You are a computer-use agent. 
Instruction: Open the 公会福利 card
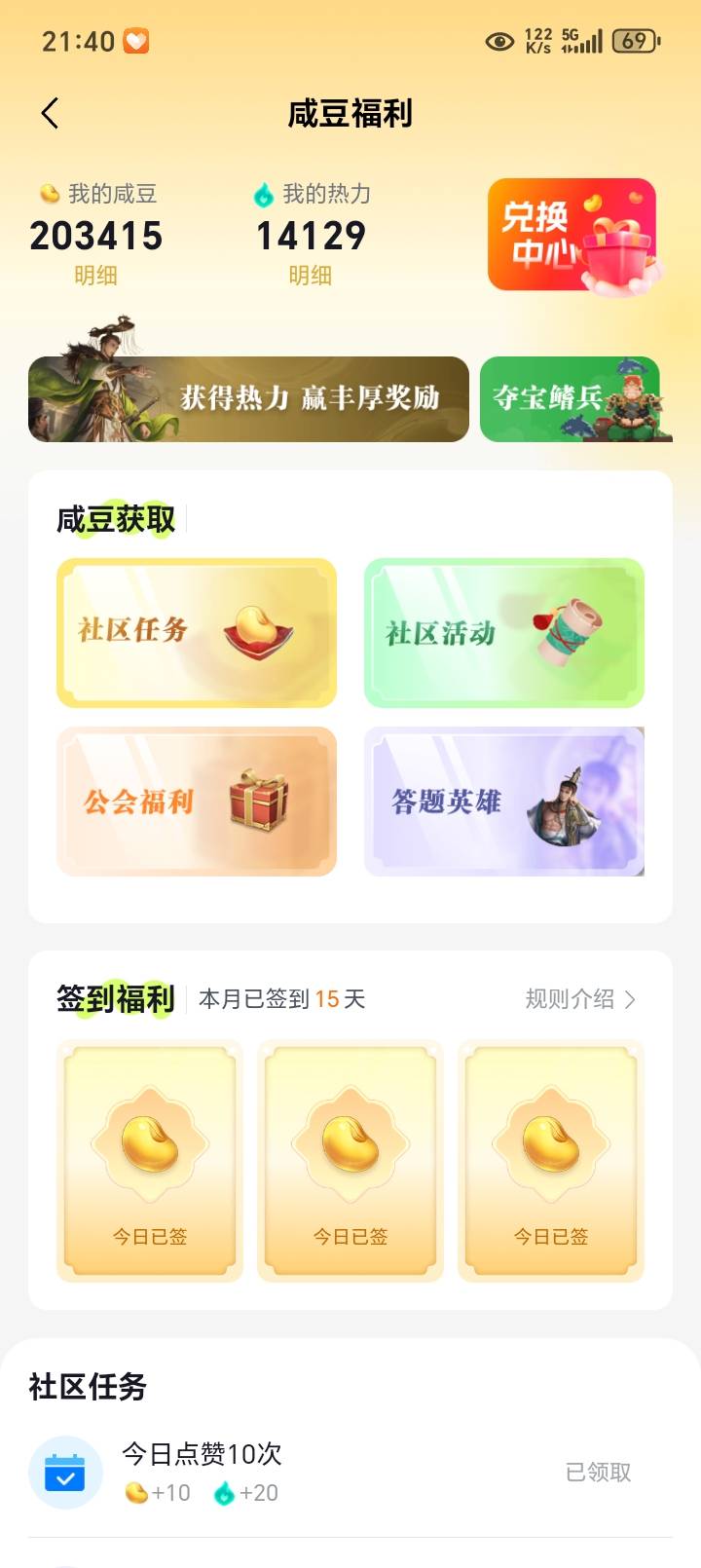(197, 802)
